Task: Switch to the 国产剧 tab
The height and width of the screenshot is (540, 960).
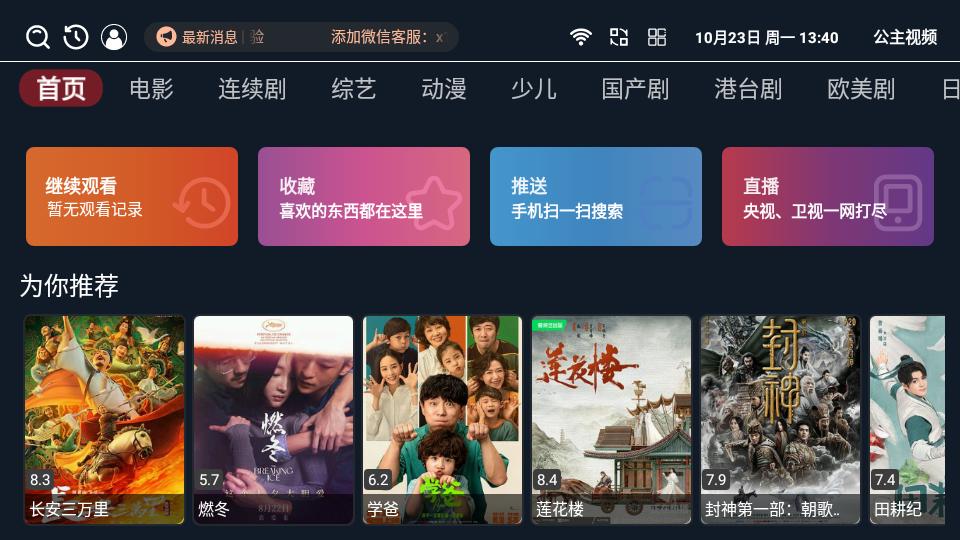Action: (635, 89)
